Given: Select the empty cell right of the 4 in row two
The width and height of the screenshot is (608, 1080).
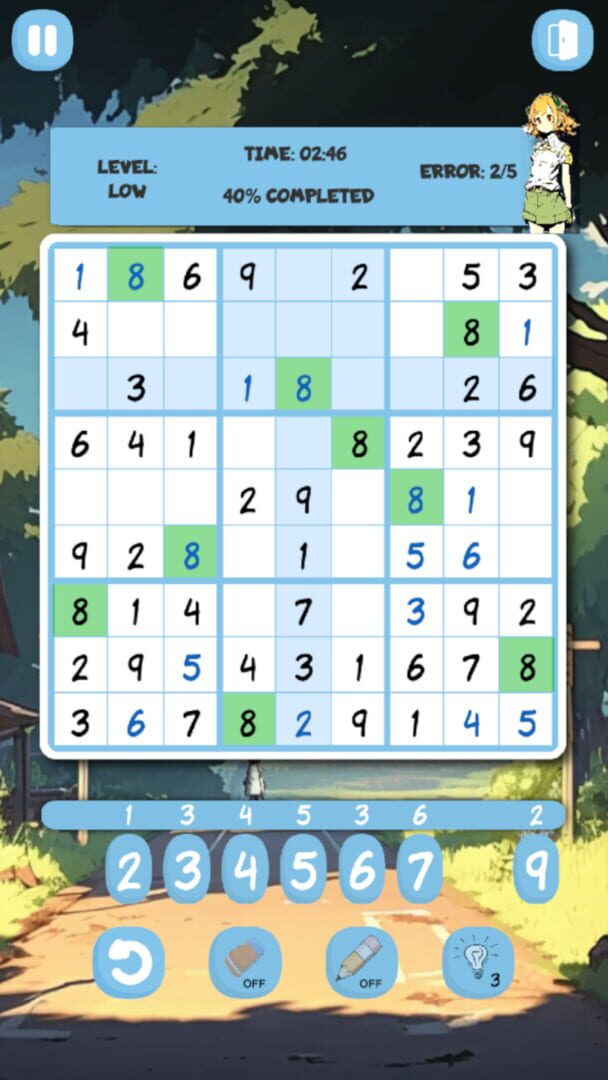Looking at the screenshot, I should click(136, 330).
